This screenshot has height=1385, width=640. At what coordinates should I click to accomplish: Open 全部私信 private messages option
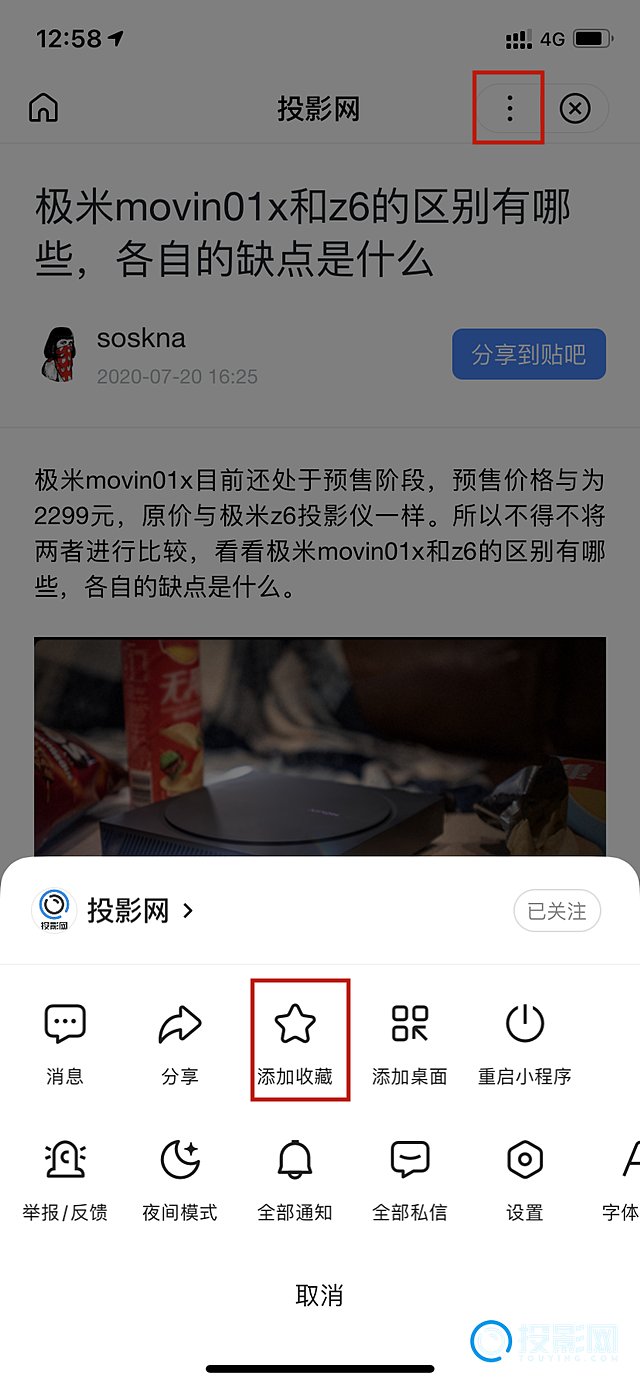point(410,1178)
